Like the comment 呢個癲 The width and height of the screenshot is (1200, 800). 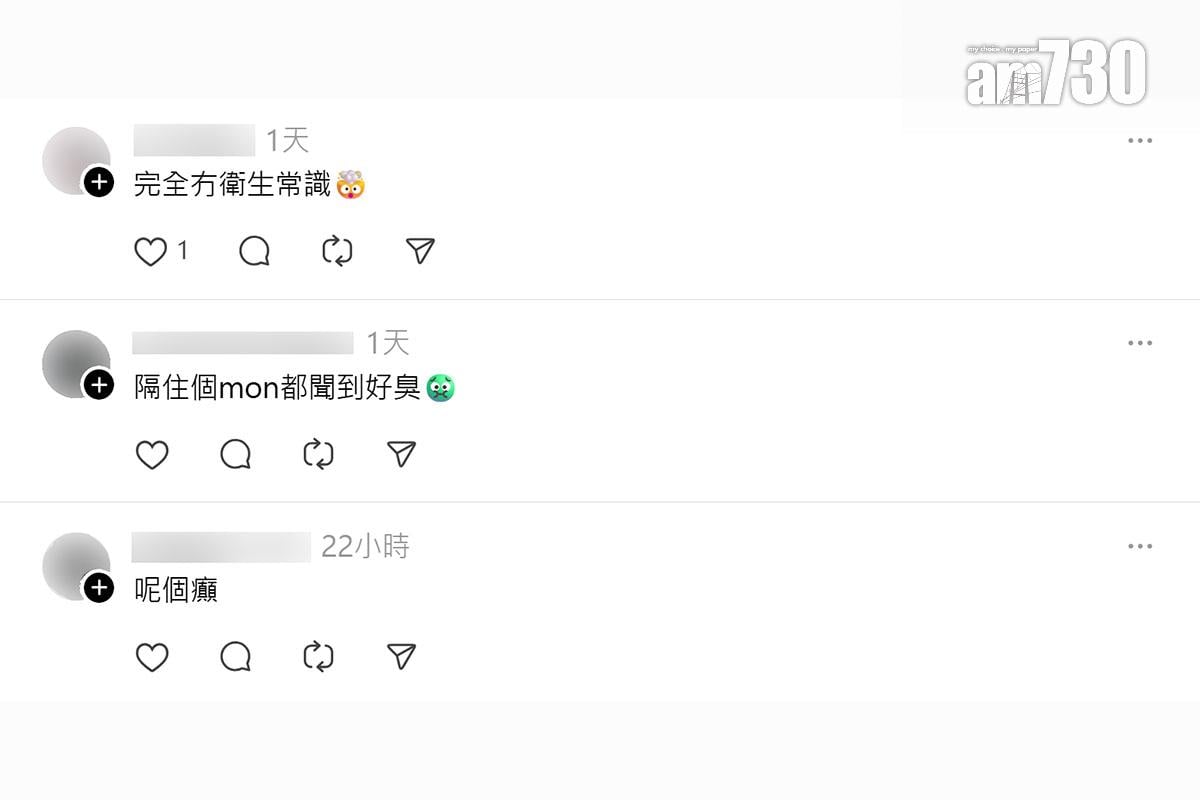pyautogui.click(x=151, y=657)
